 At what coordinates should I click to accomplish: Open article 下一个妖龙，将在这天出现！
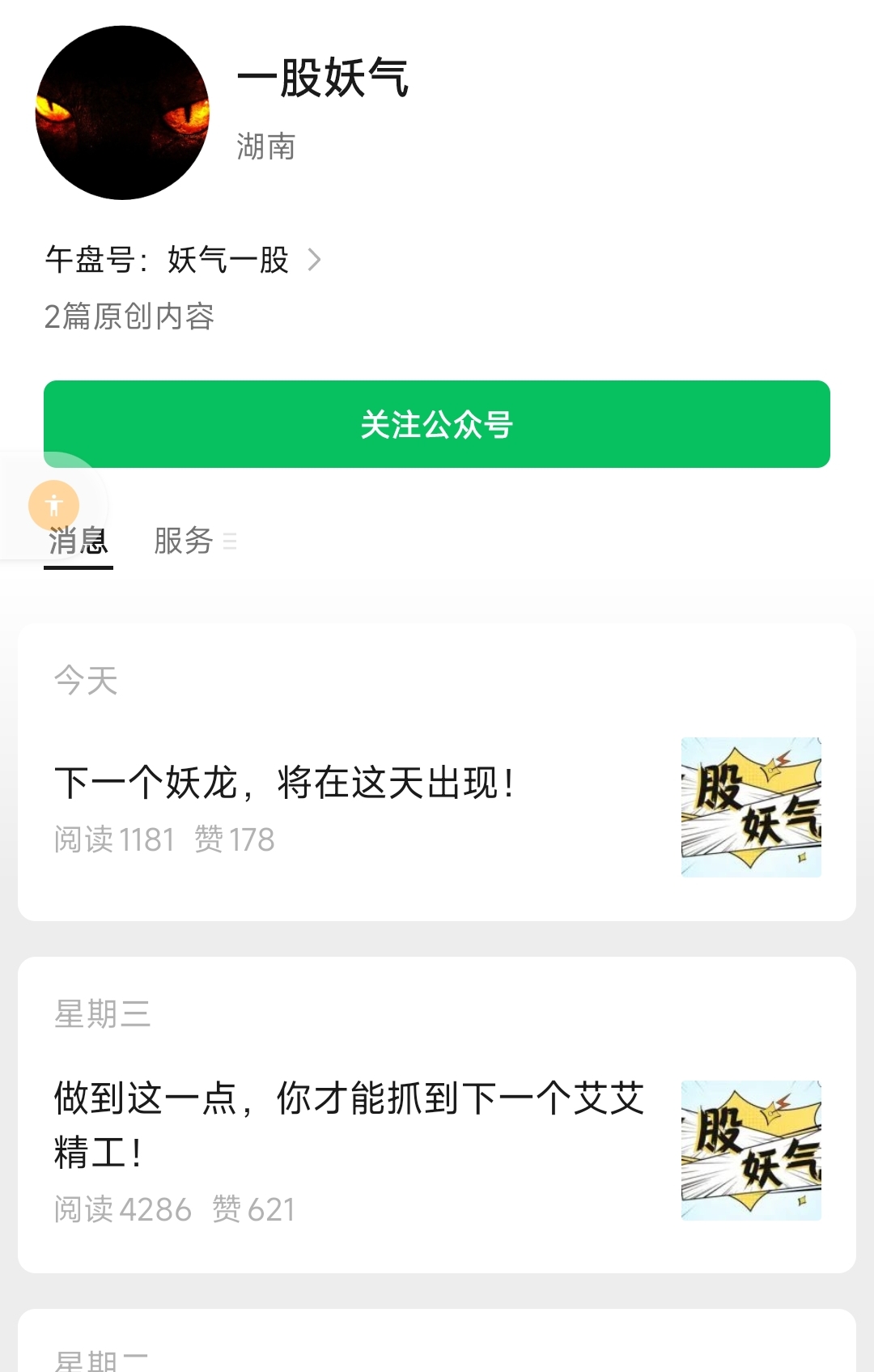285,784
